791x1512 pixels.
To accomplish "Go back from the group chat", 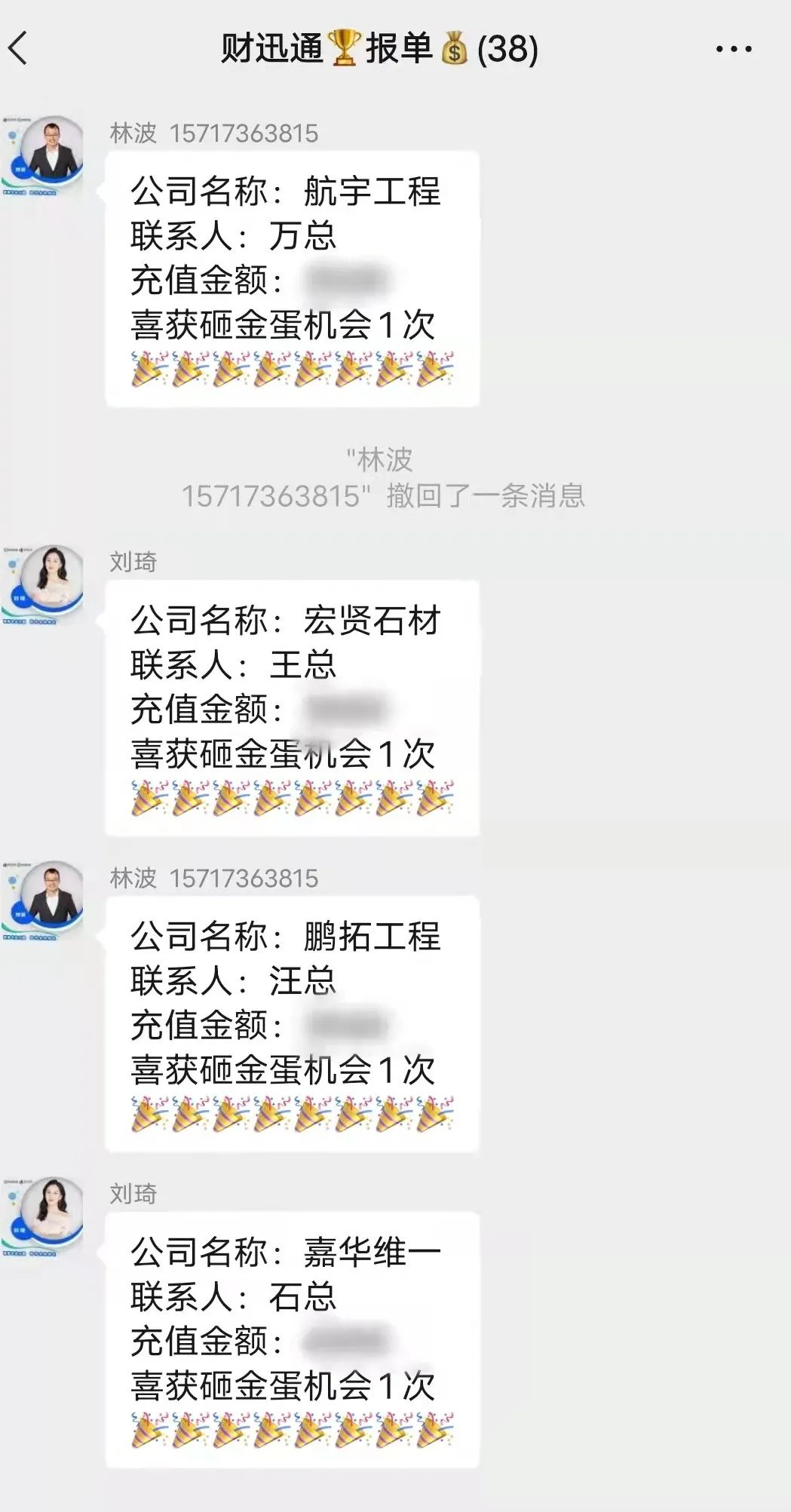I will click(20, 49).
